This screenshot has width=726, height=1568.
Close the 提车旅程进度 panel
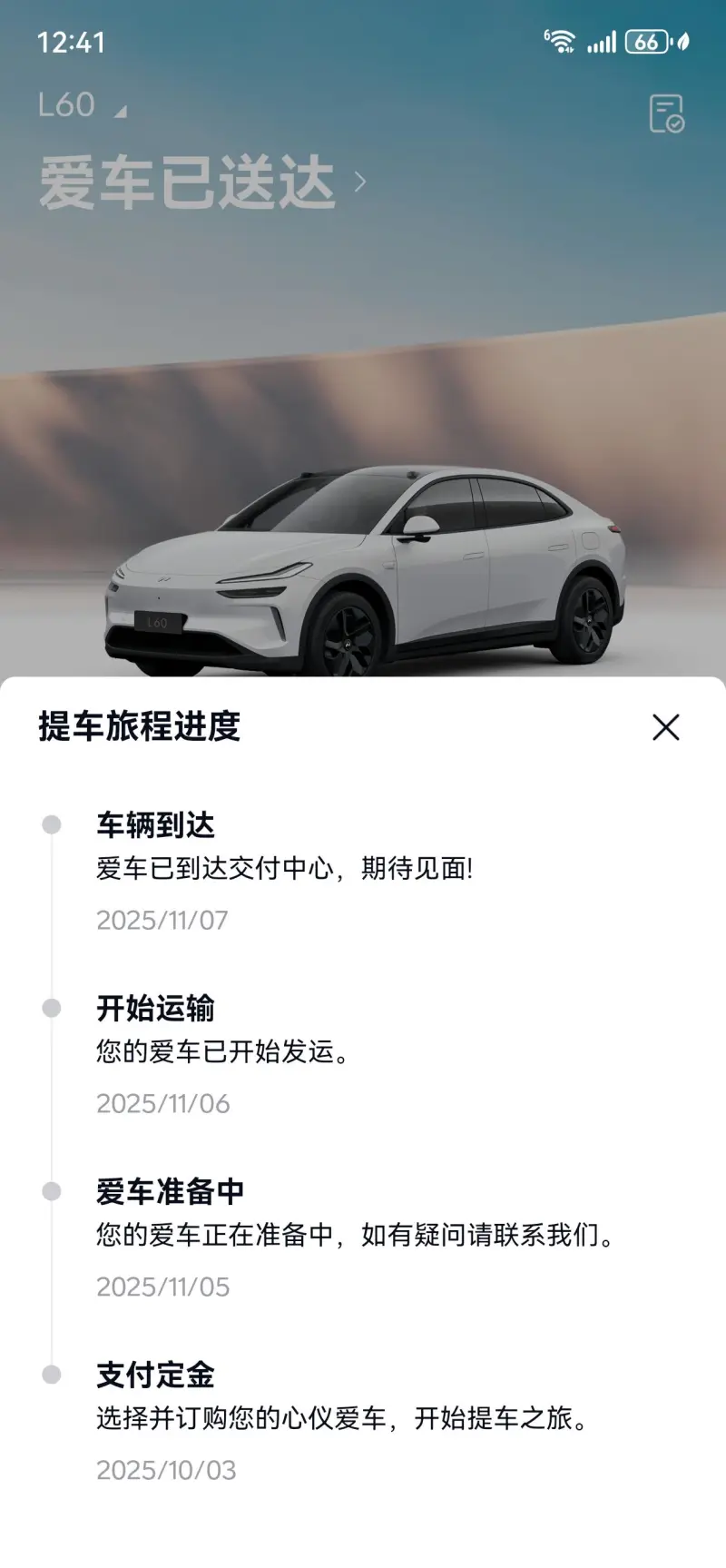pos(665,727)
